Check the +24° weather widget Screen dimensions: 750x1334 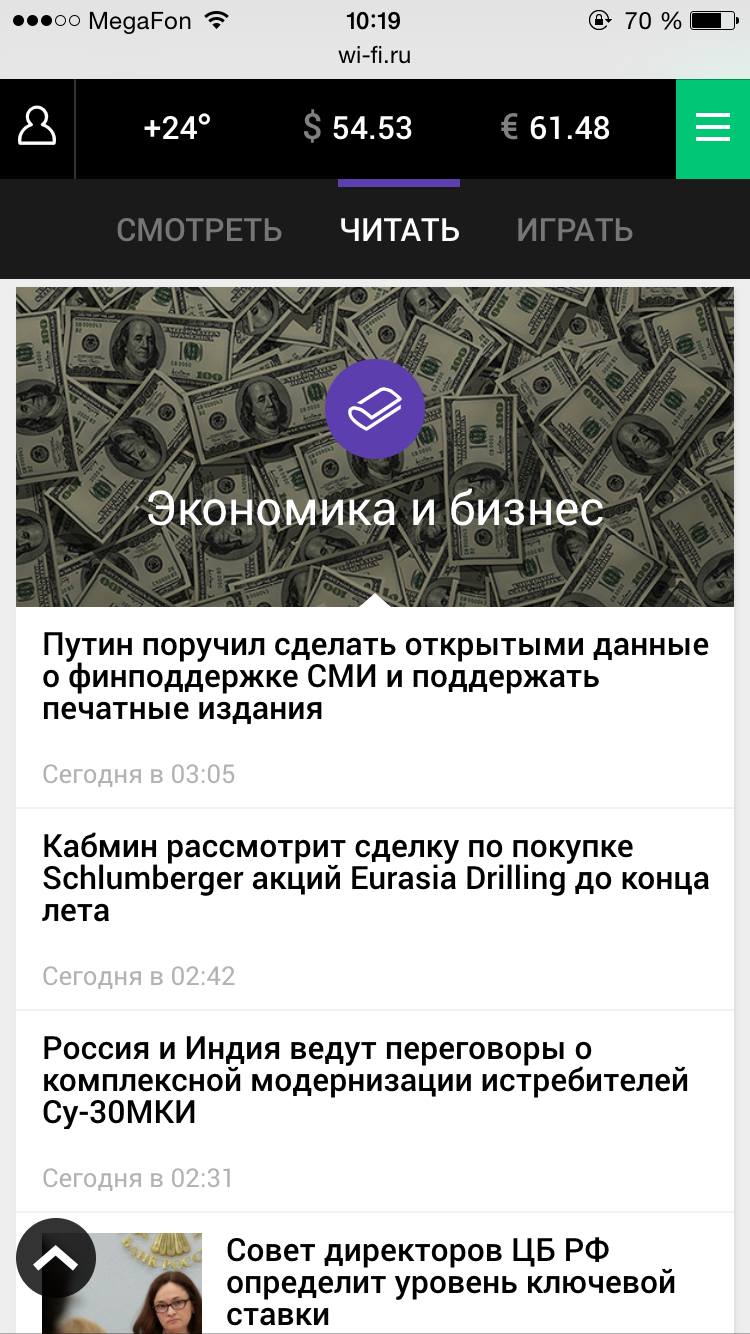click(x=177, y=128)
